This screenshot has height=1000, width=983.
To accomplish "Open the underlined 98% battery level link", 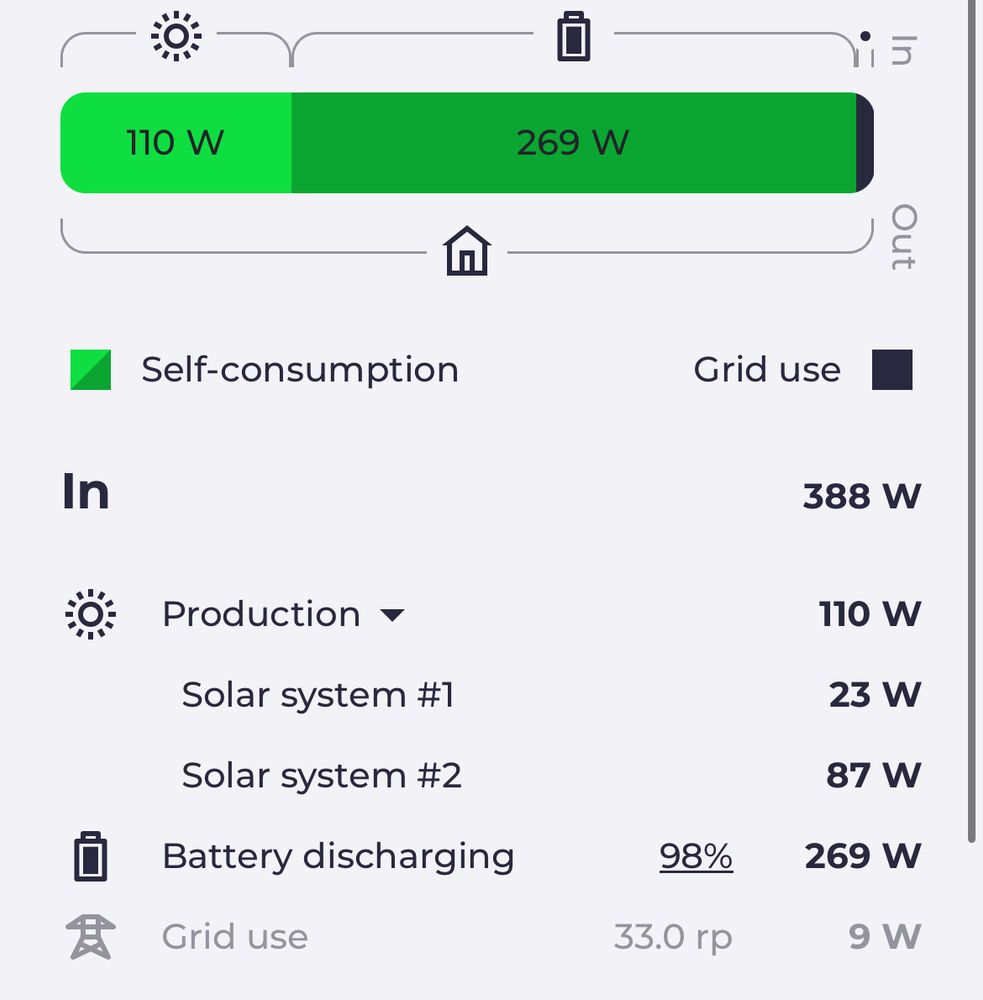I will coord(696,857).
